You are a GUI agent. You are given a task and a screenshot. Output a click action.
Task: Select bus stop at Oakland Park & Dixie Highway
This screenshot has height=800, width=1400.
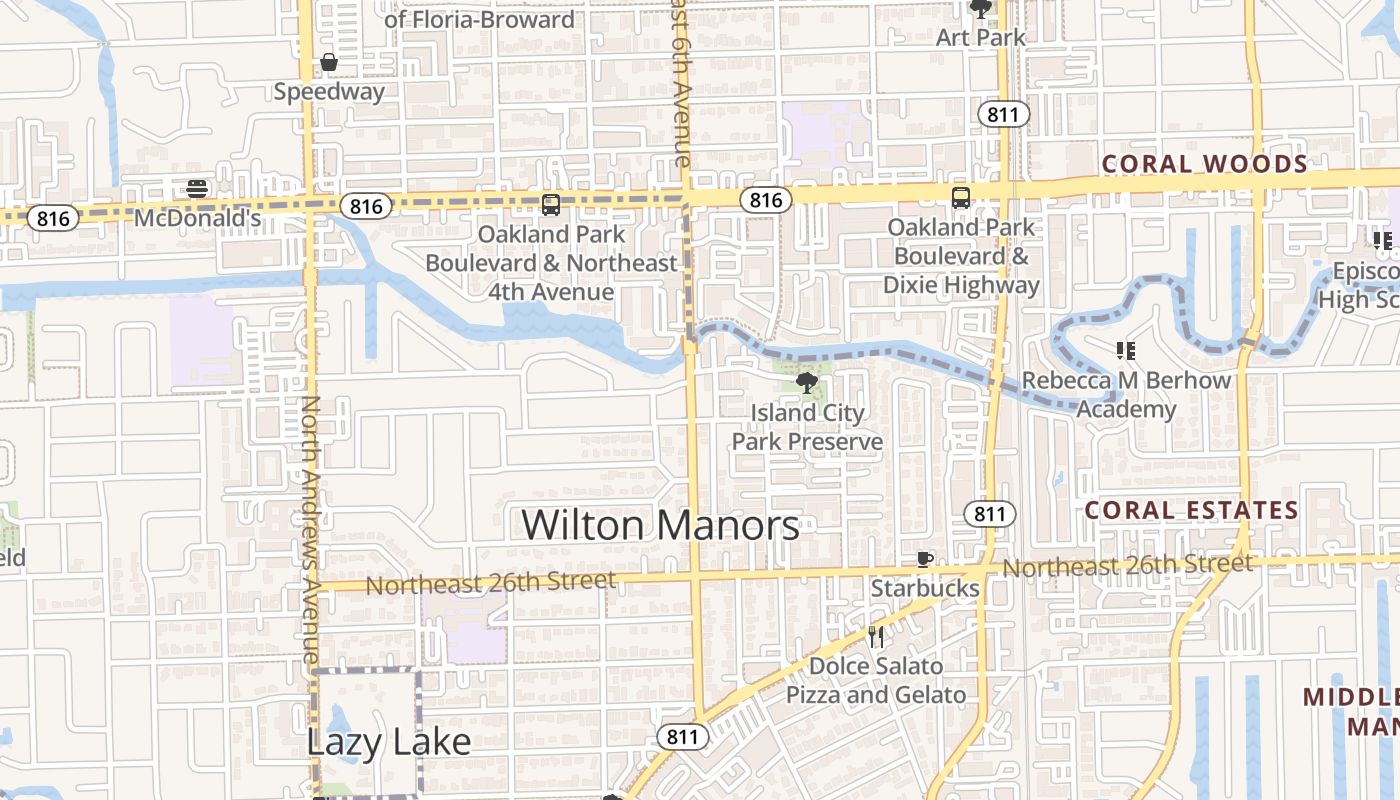click(961, 197)
